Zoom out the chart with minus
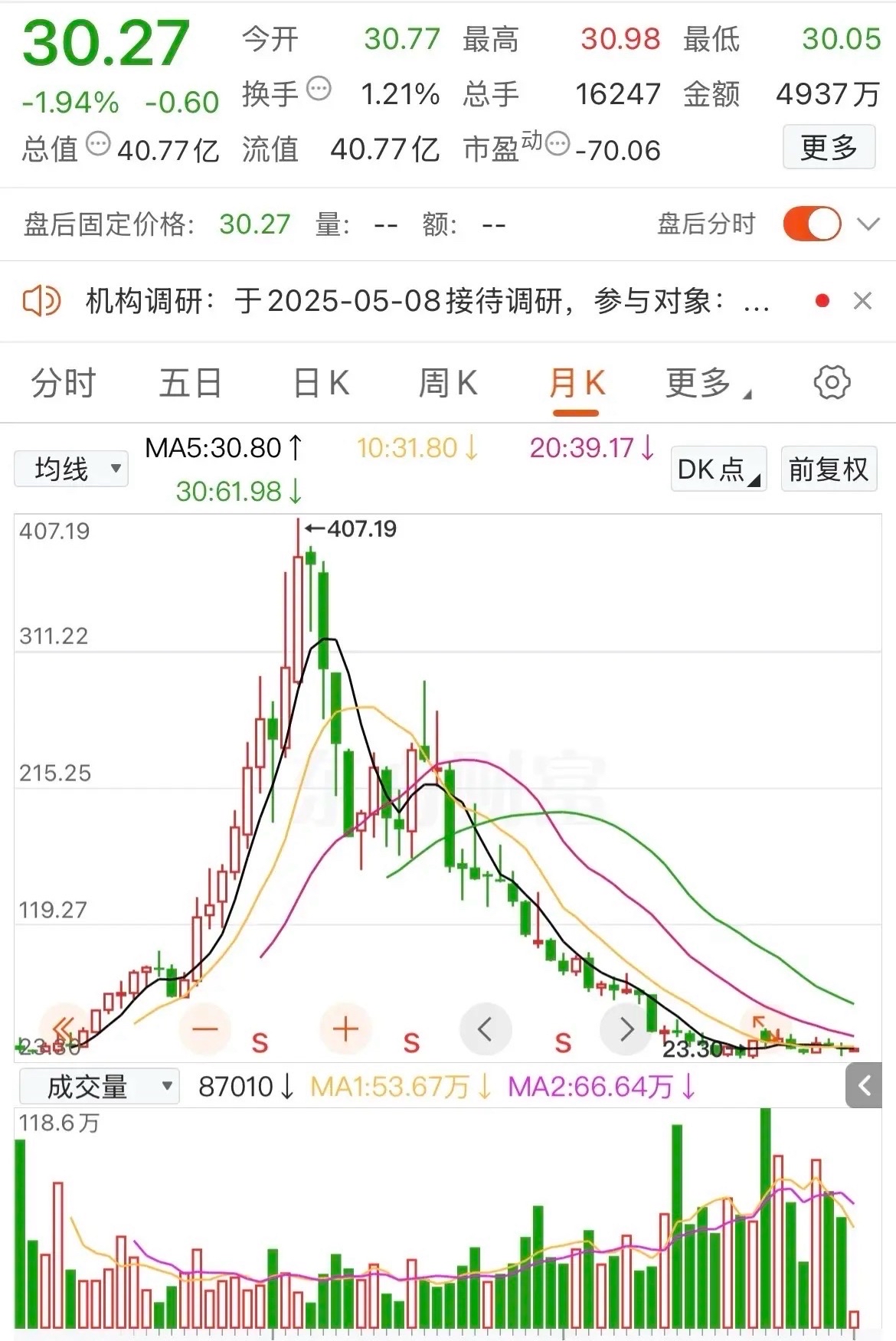This screenshot has width=896, height=1341. tap(205, 1029)
